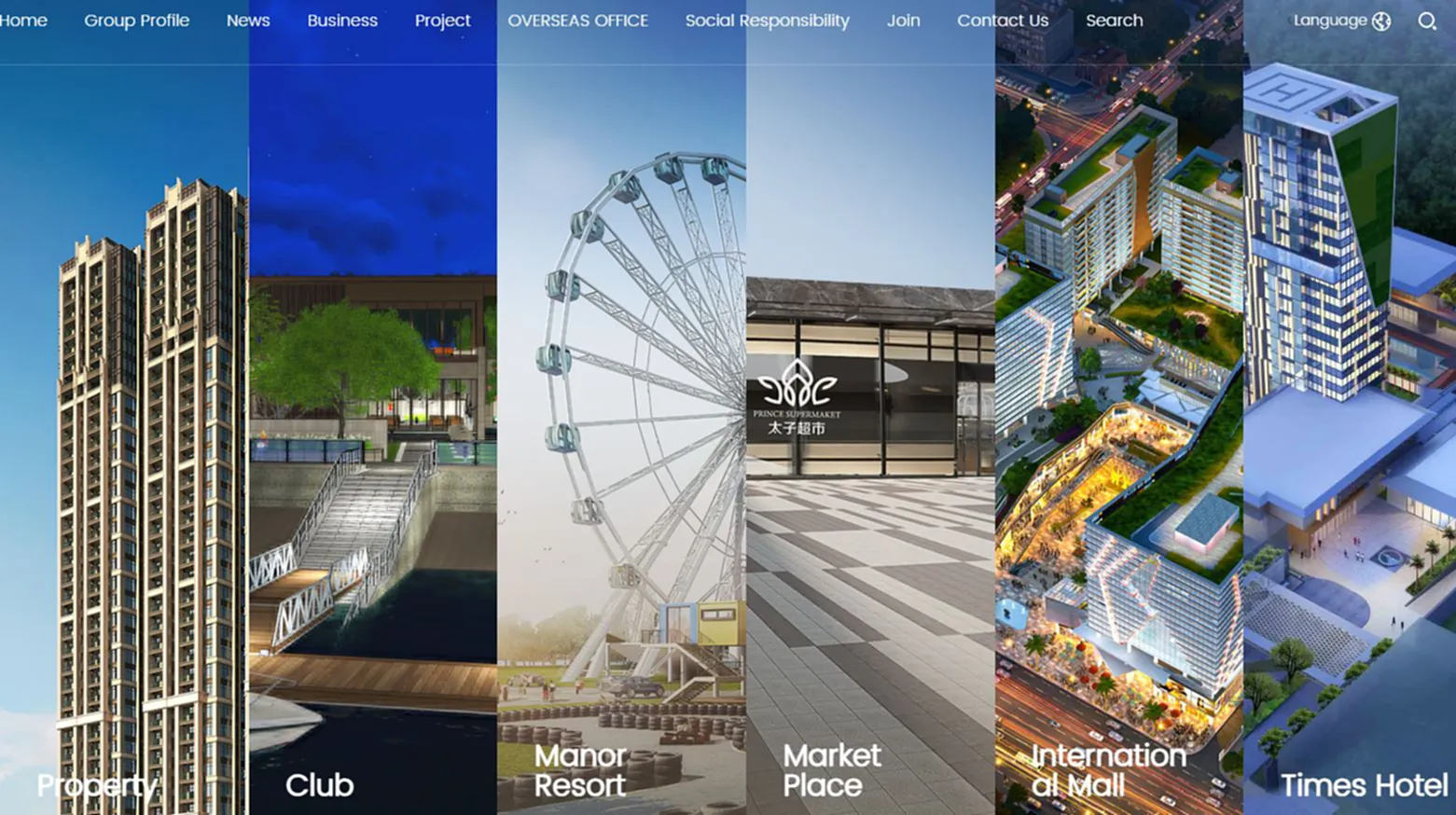Viewport: 1456px width, 815px height.
Task: Go to the Home page
Action: pyautogui.click(x=23, y=21)
